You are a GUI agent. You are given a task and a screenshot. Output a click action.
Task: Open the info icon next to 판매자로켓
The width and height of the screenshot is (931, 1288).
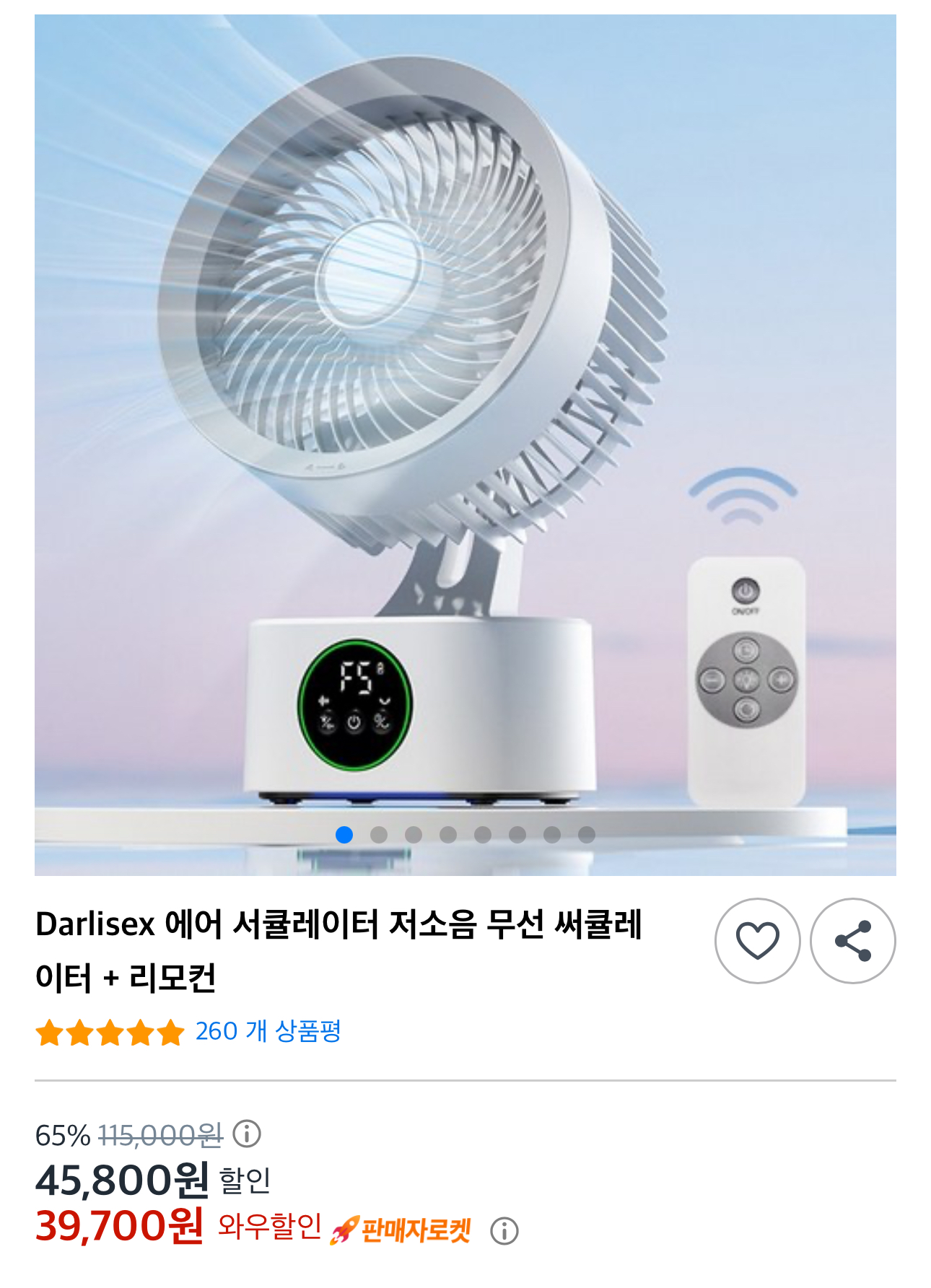pos(504,1230)
